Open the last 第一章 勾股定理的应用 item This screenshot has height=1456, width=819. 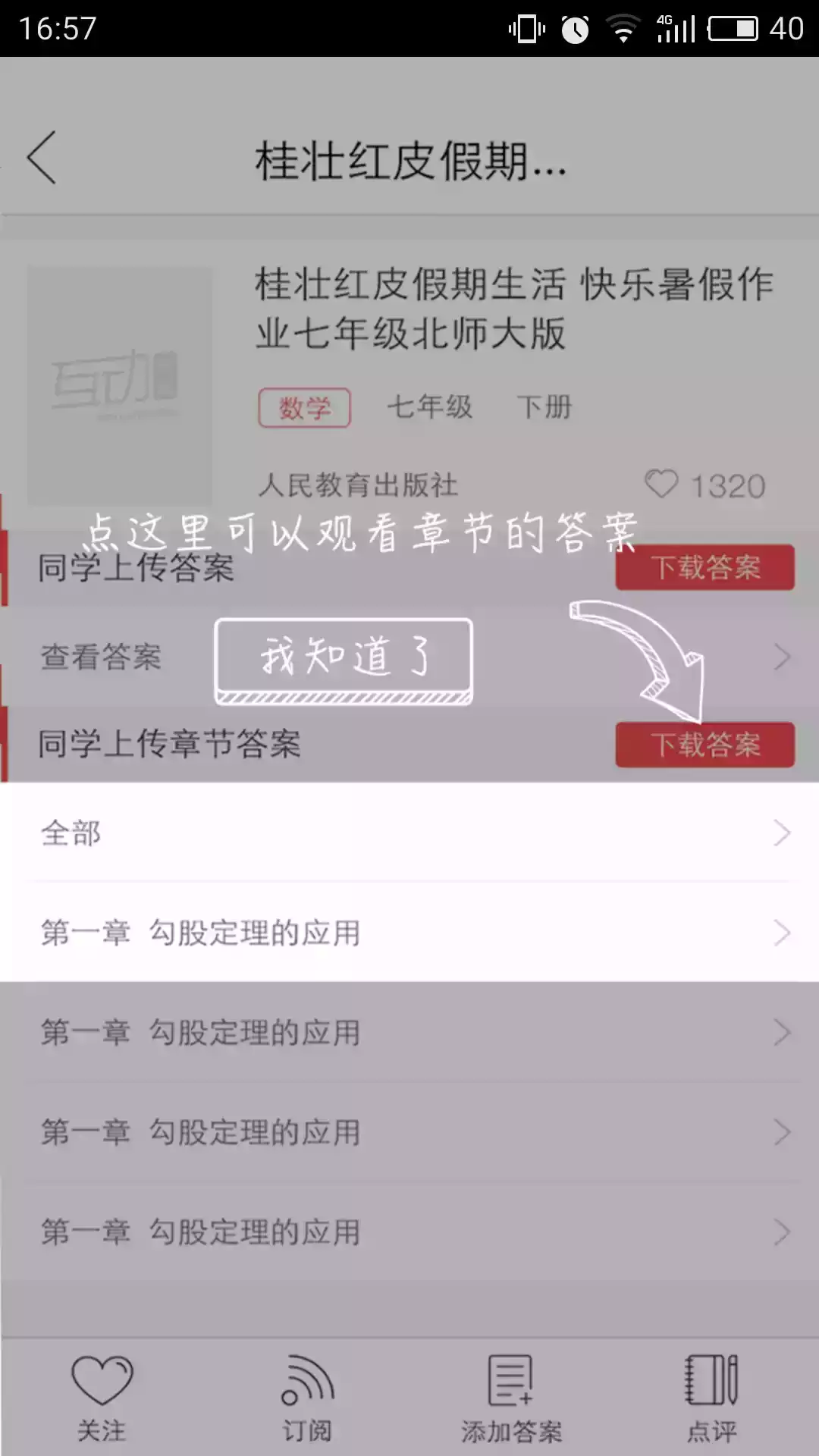(x=409, y=1230)
